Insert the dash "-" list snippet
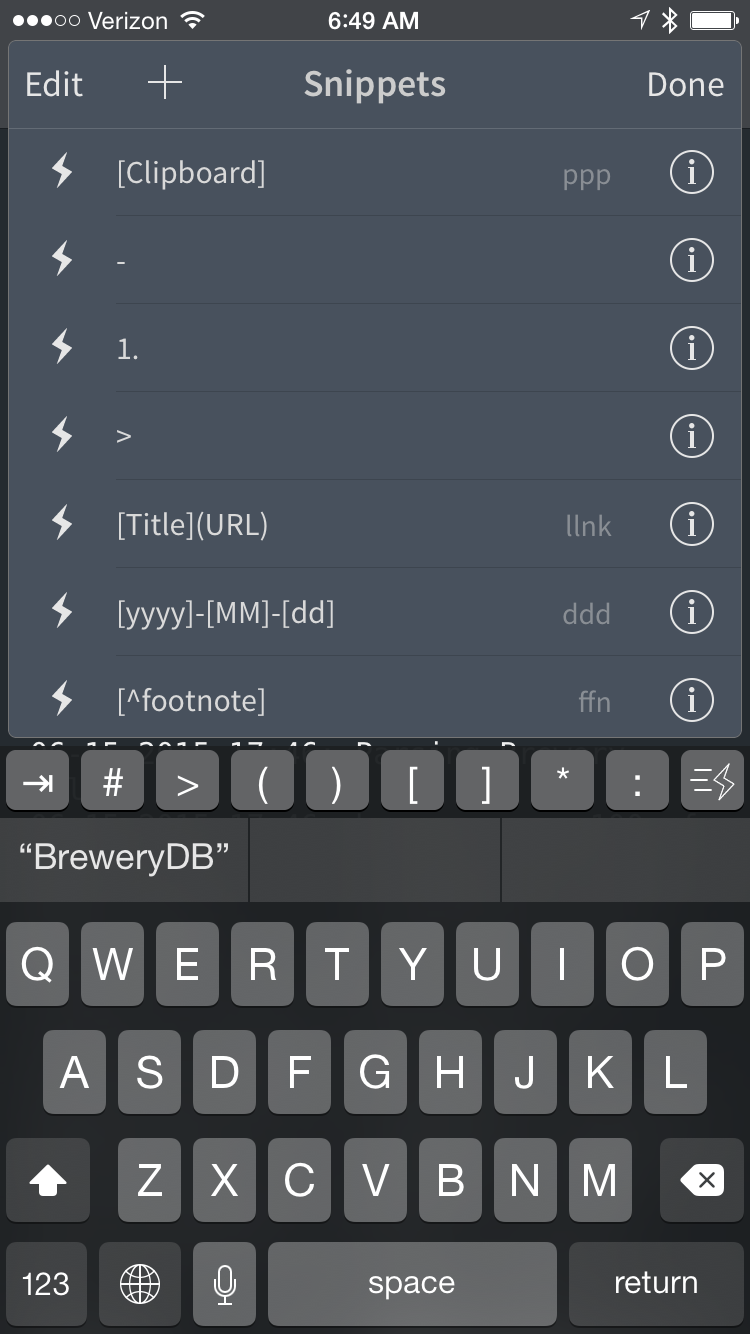 pyautogui.click(x=121, y=261)
